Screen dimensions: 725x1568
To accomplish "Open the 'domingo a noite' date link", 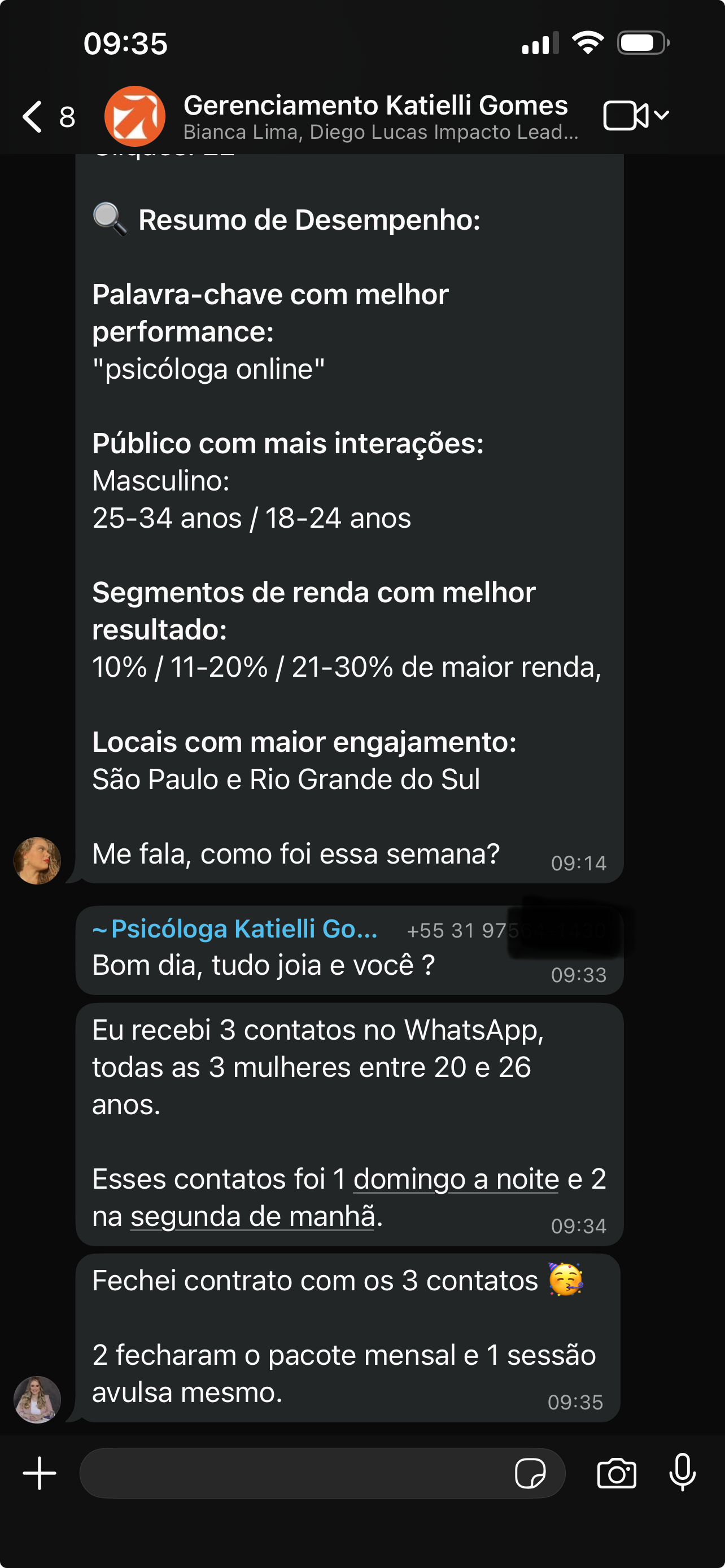I will point(456,1179).
